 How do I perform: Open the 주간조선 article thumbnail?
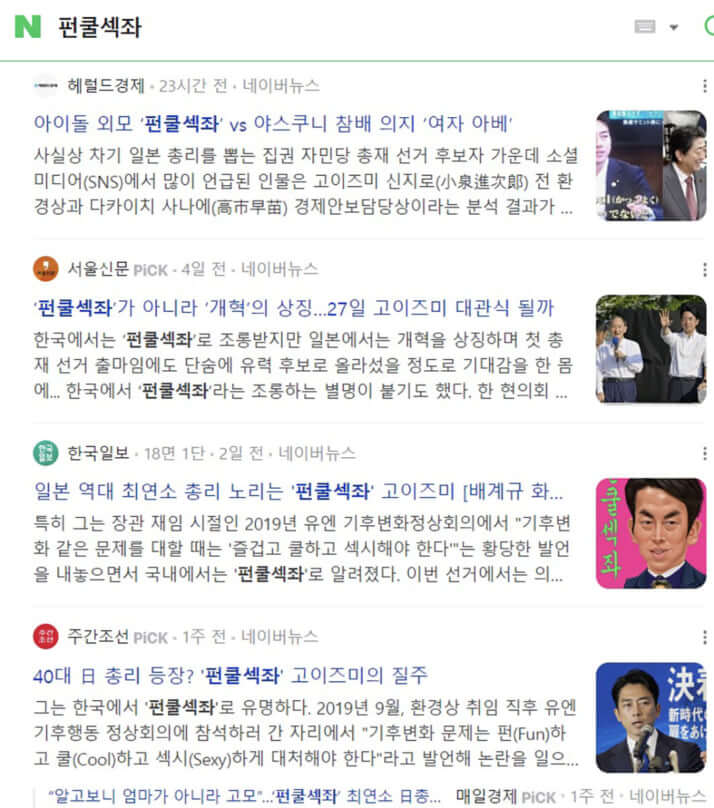coord(650,716)
